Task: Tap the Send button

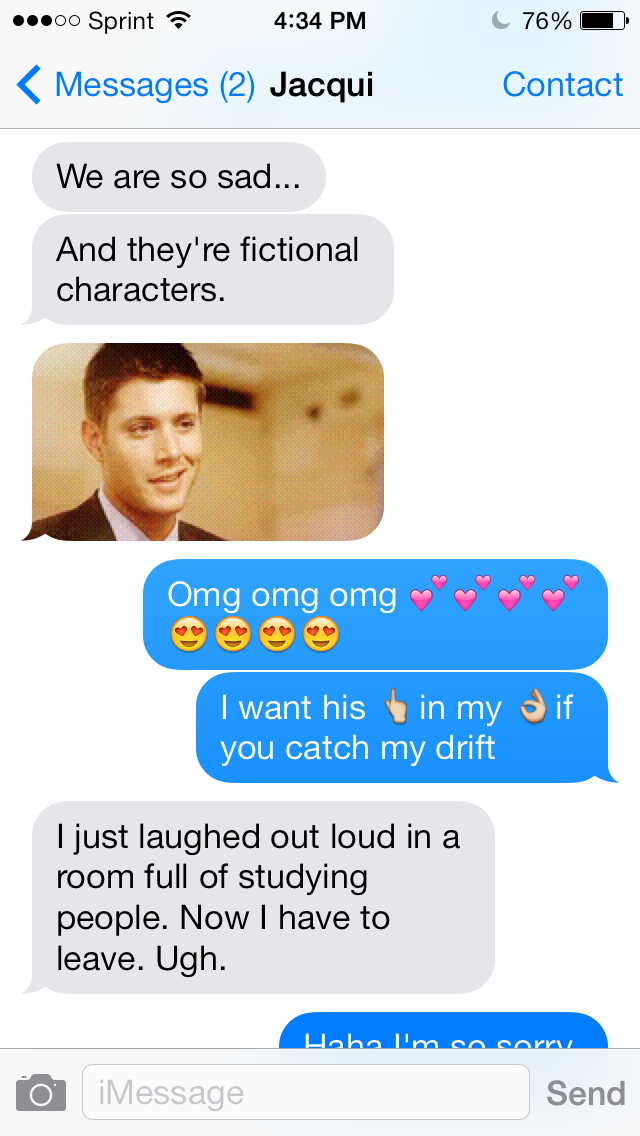Action: click(585, 1093)
